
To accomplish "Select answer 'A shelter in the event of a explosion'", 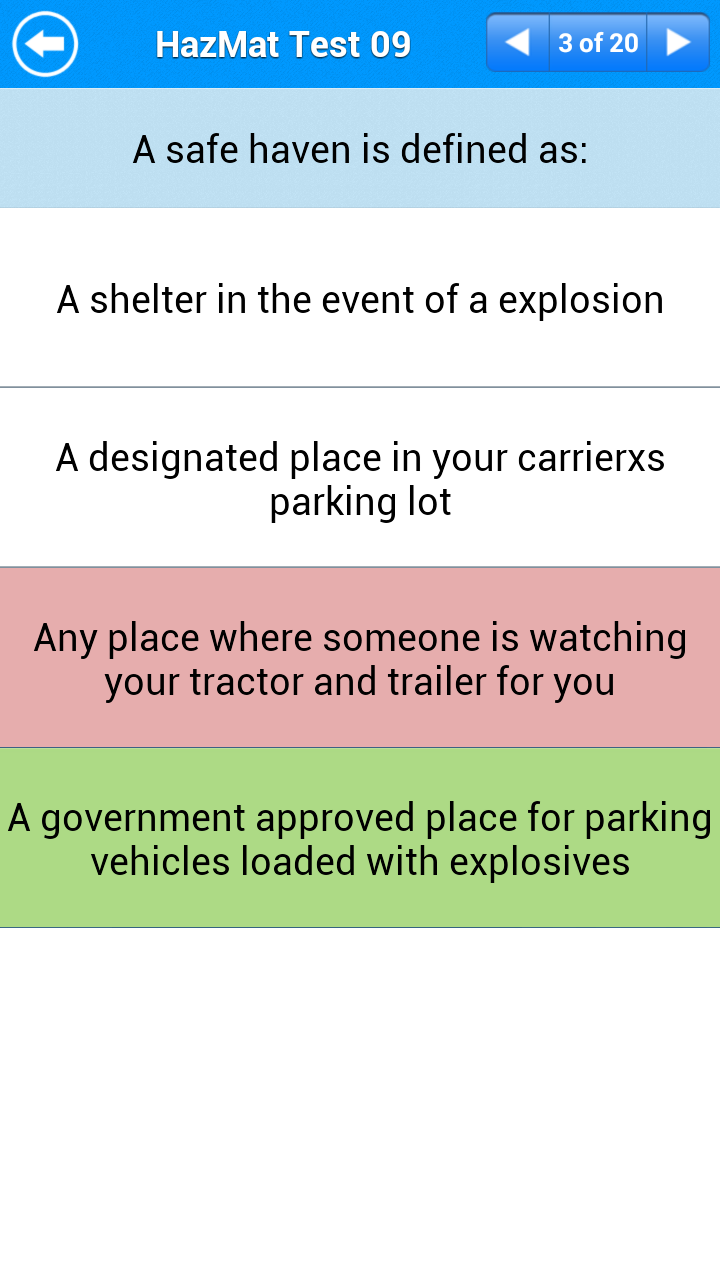I will pyautogui.click(x=360, y=298).
